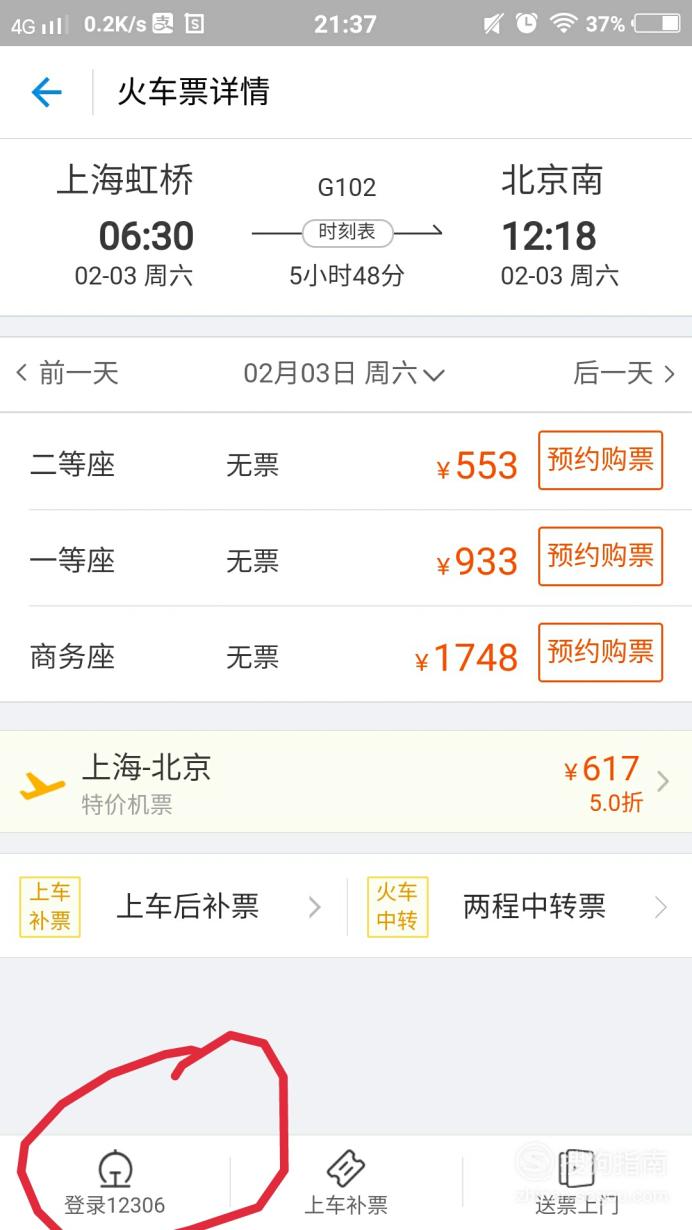
Task: Open 上海-北京 特价机票 flight offer
Action: coord(346,782)
